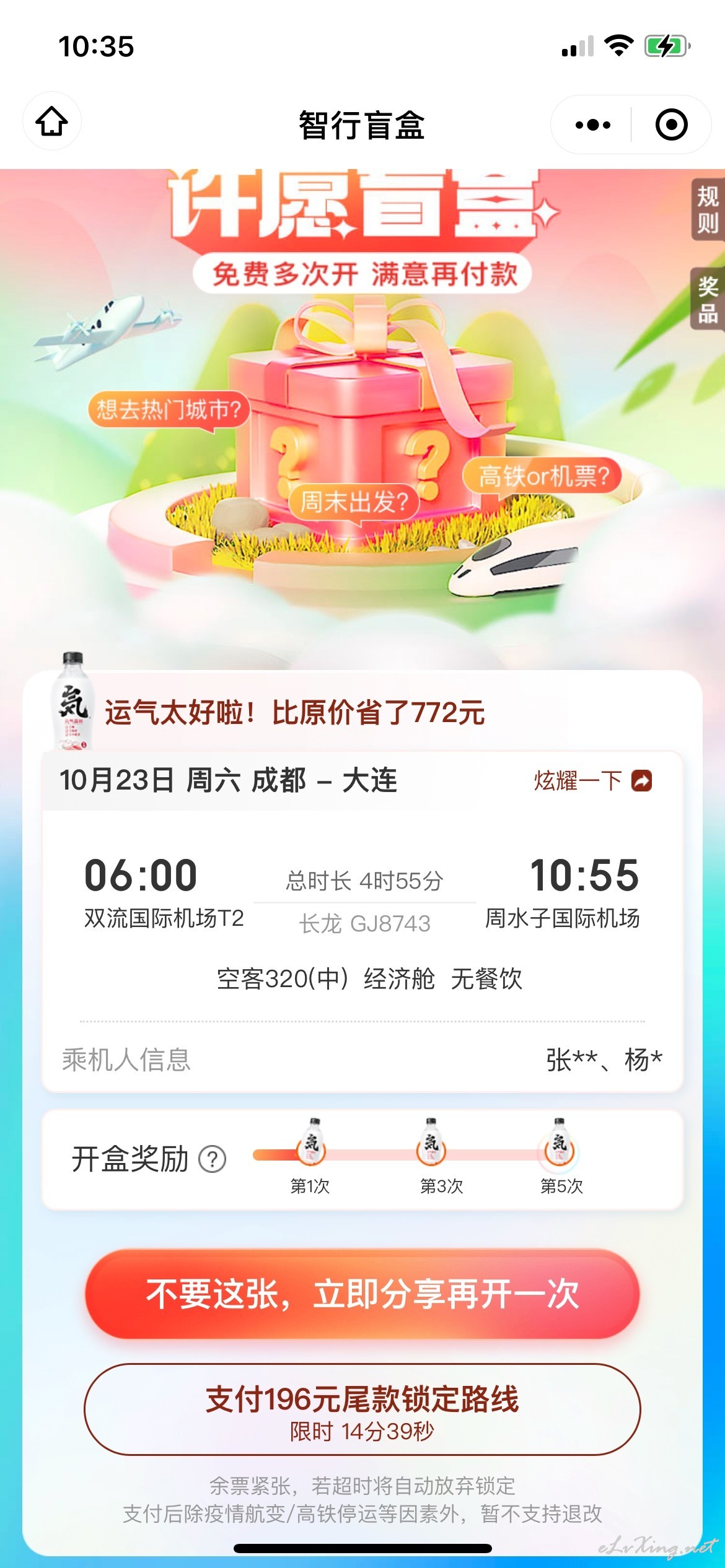Open the 开盒奖励 help question mark

pyautogui.click(x=213, y=1159)
